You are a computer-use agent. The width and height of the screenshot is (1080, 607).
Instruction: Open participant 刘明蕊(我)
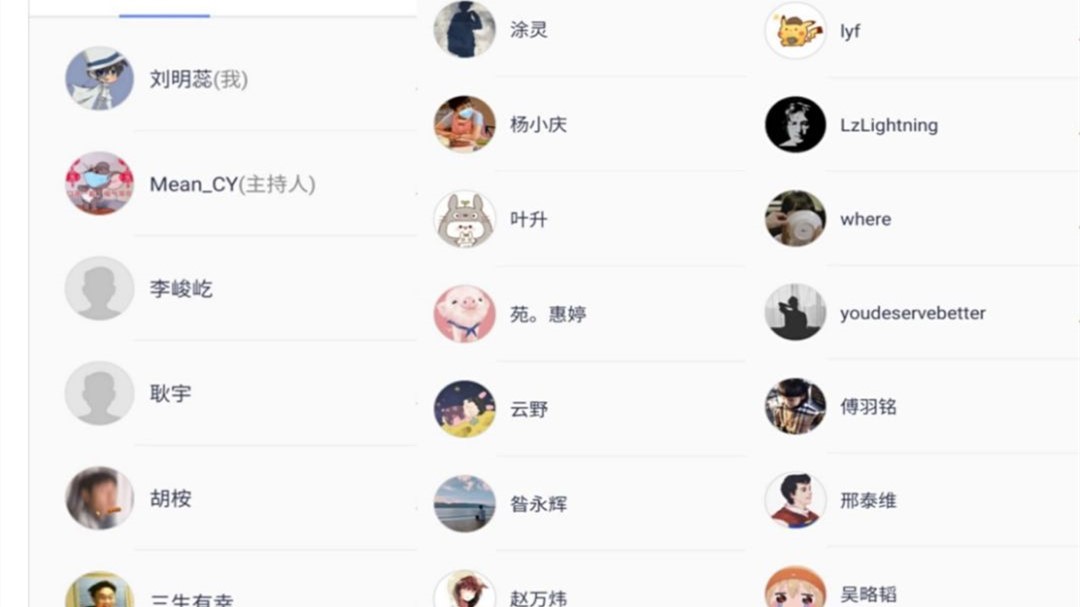(198, 79)
